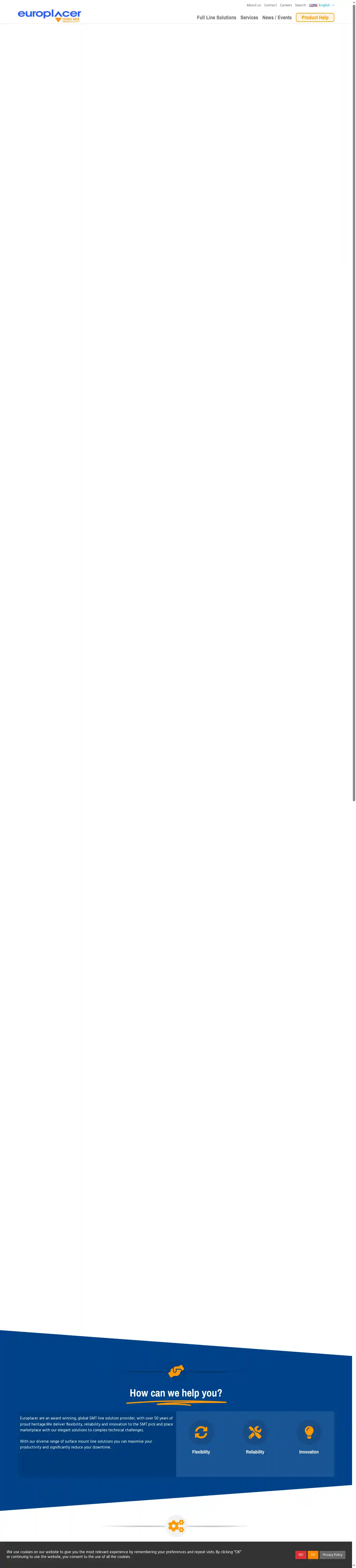Select the Innovation tile
The width and height of the screenshot is (356, 1568).
[x=309, y=1439]
